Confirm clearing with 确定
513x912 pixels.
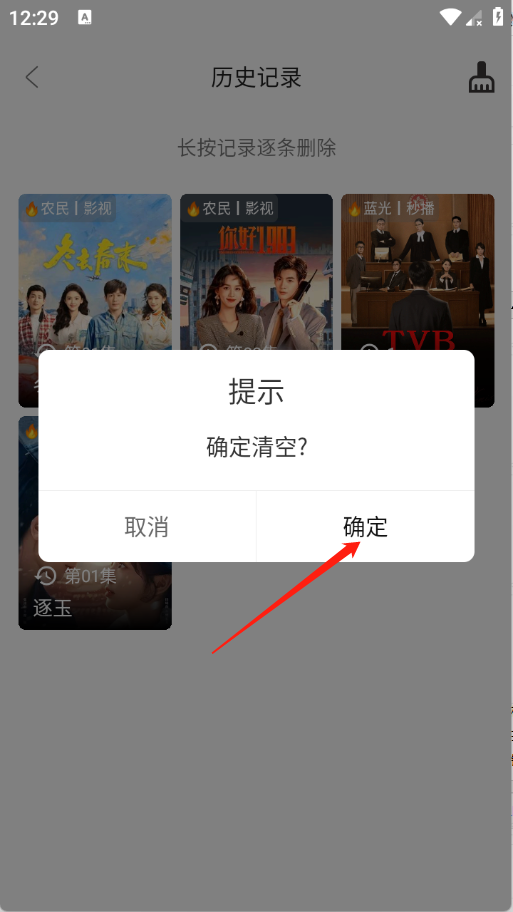365,527
